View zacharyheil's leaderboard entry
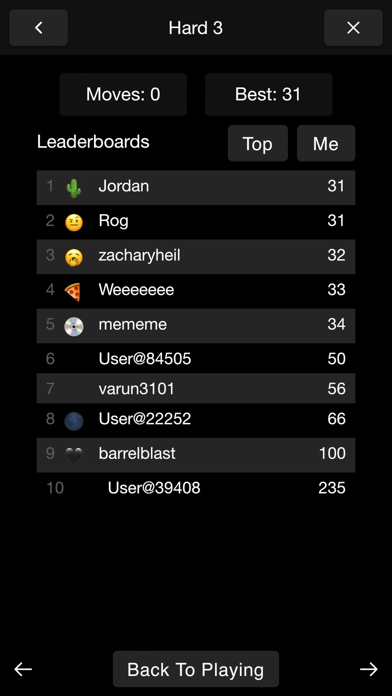Viewport: 392px width, 696px height. pos(196,257)
